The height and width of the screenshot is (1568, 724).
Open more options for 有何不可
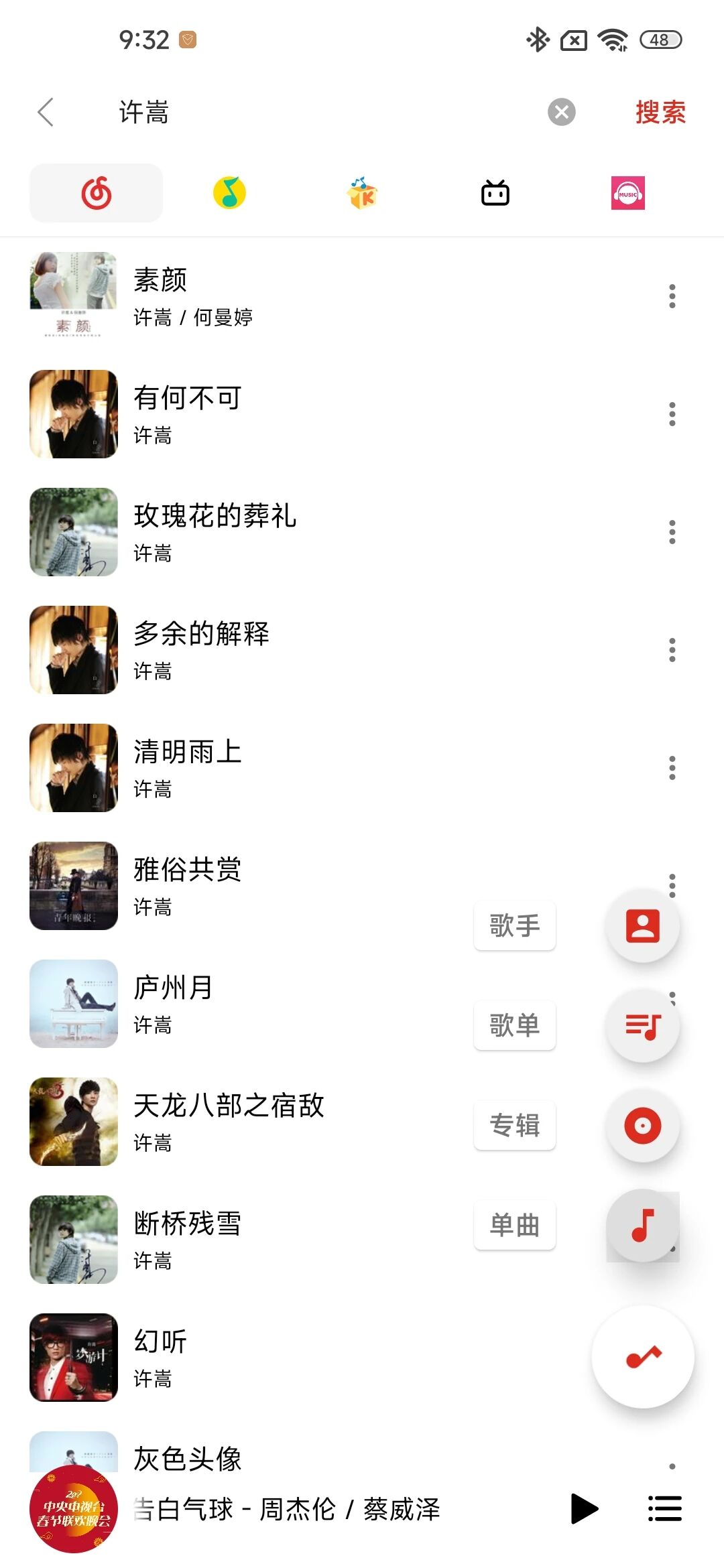coord(672,414)
